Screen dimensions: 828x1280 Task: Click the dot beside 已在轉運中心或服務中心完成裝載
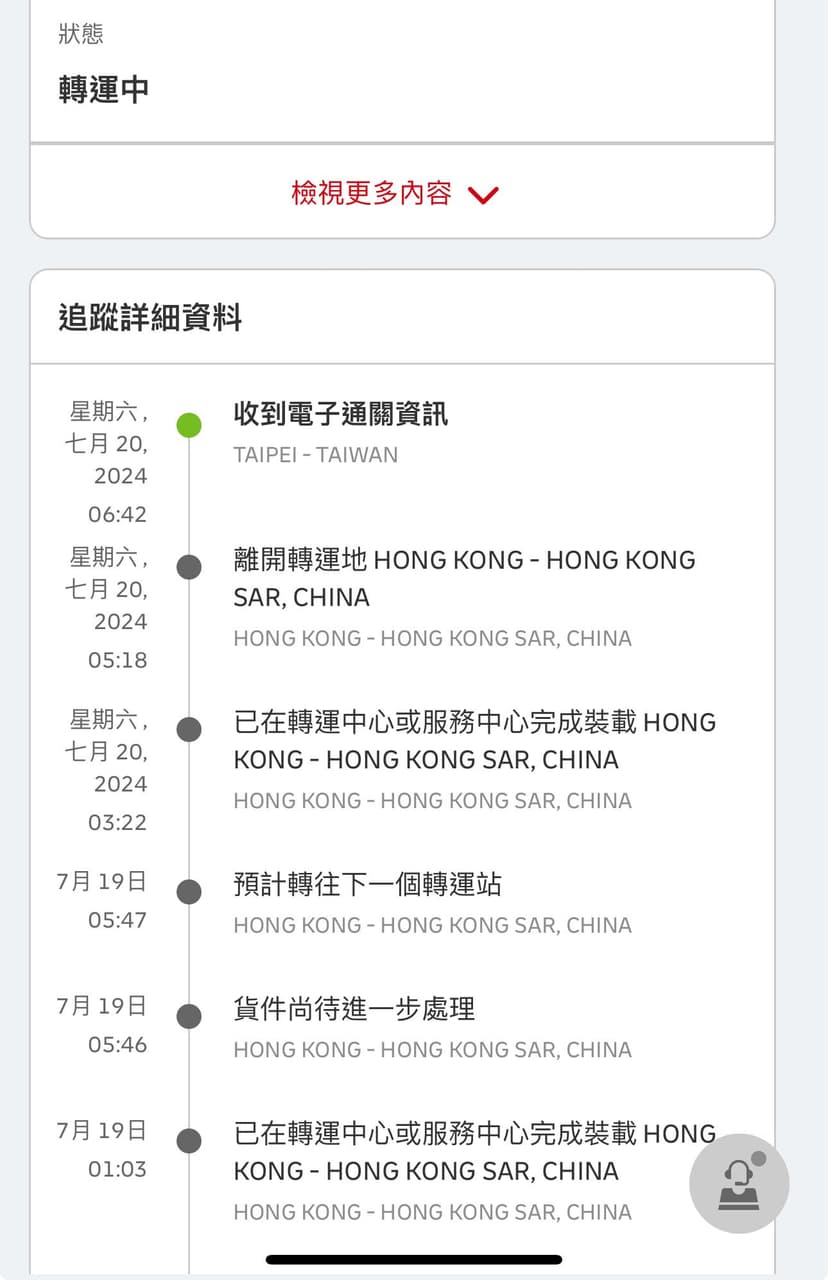(188, 729)
